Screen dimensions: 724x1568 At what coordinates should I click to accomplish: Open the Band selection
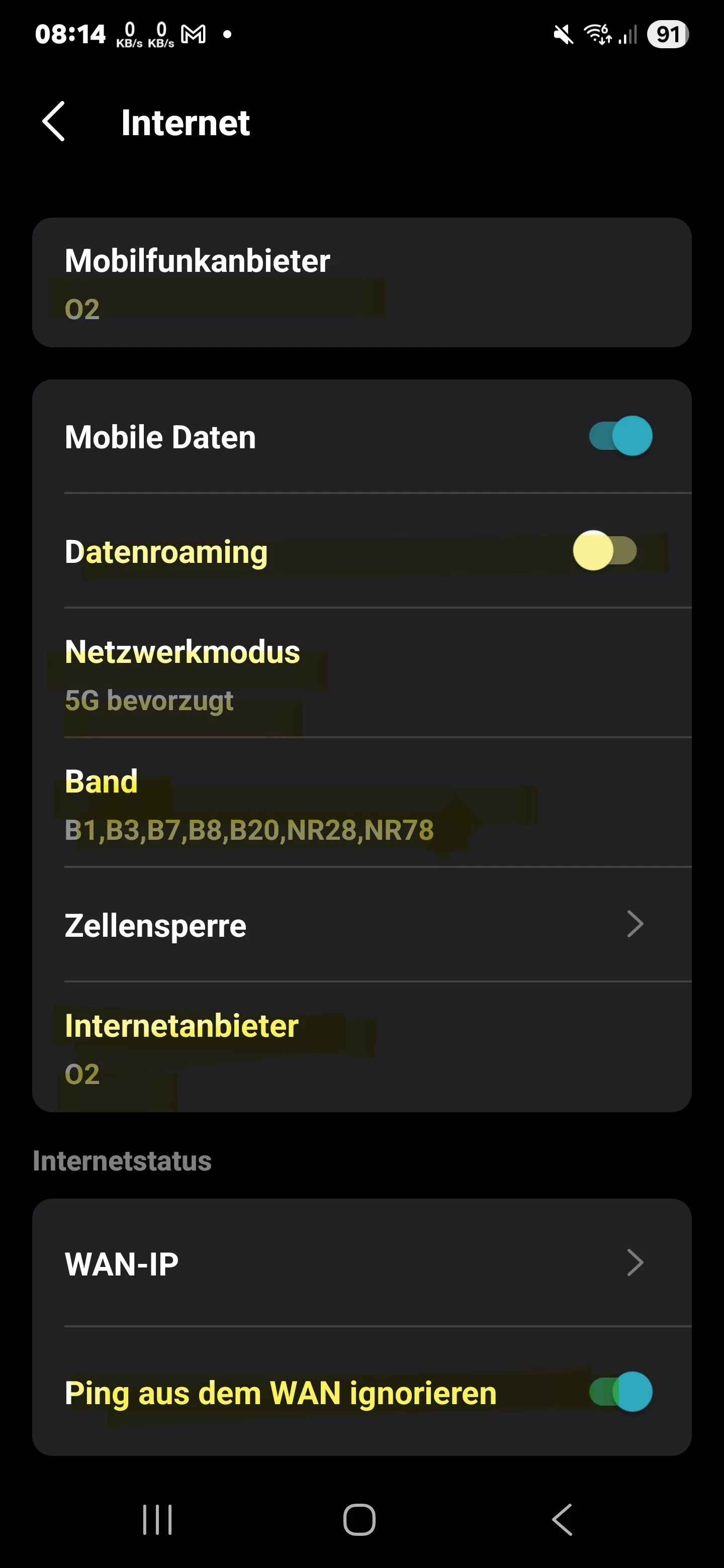click(361, 804)
